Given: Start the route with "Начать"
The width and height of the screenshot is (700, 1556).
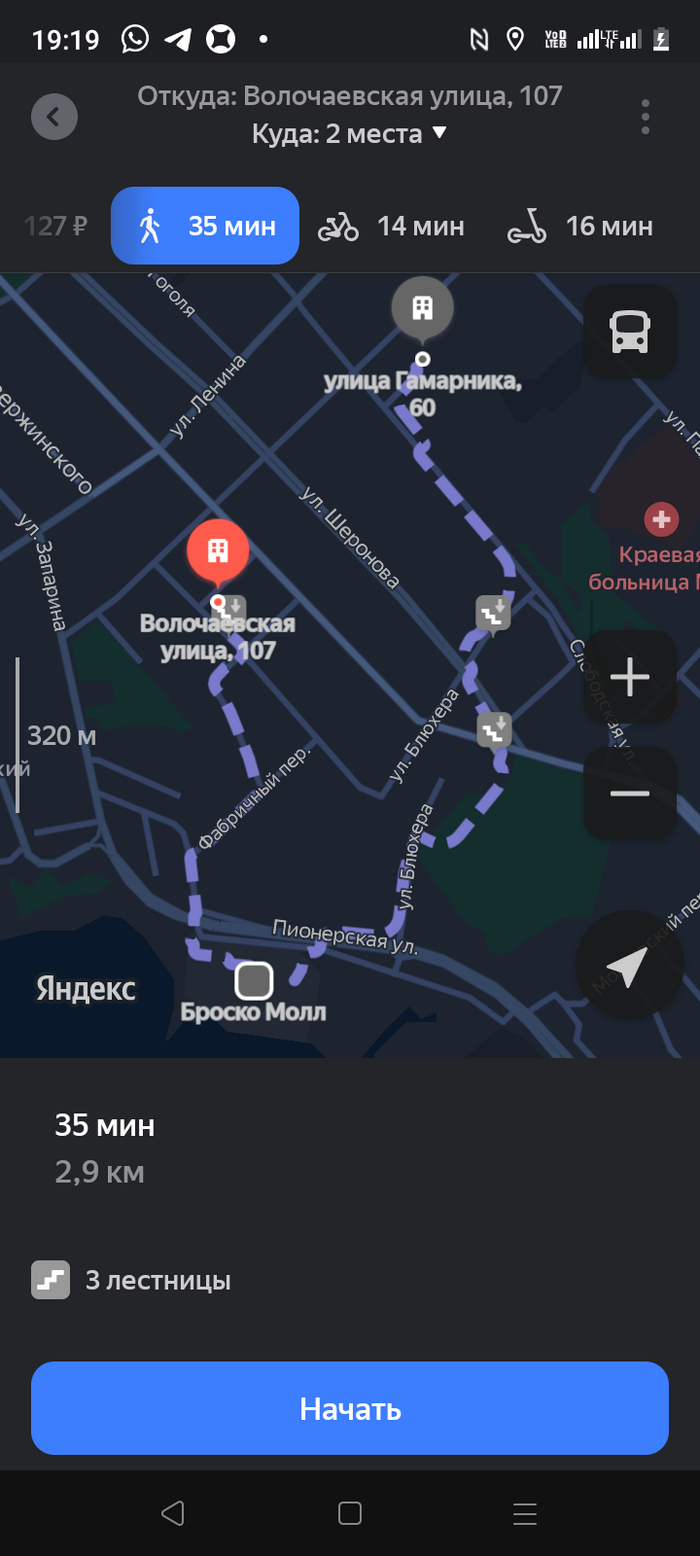Looking at the screenshot, I should (x=350, y=1408).
